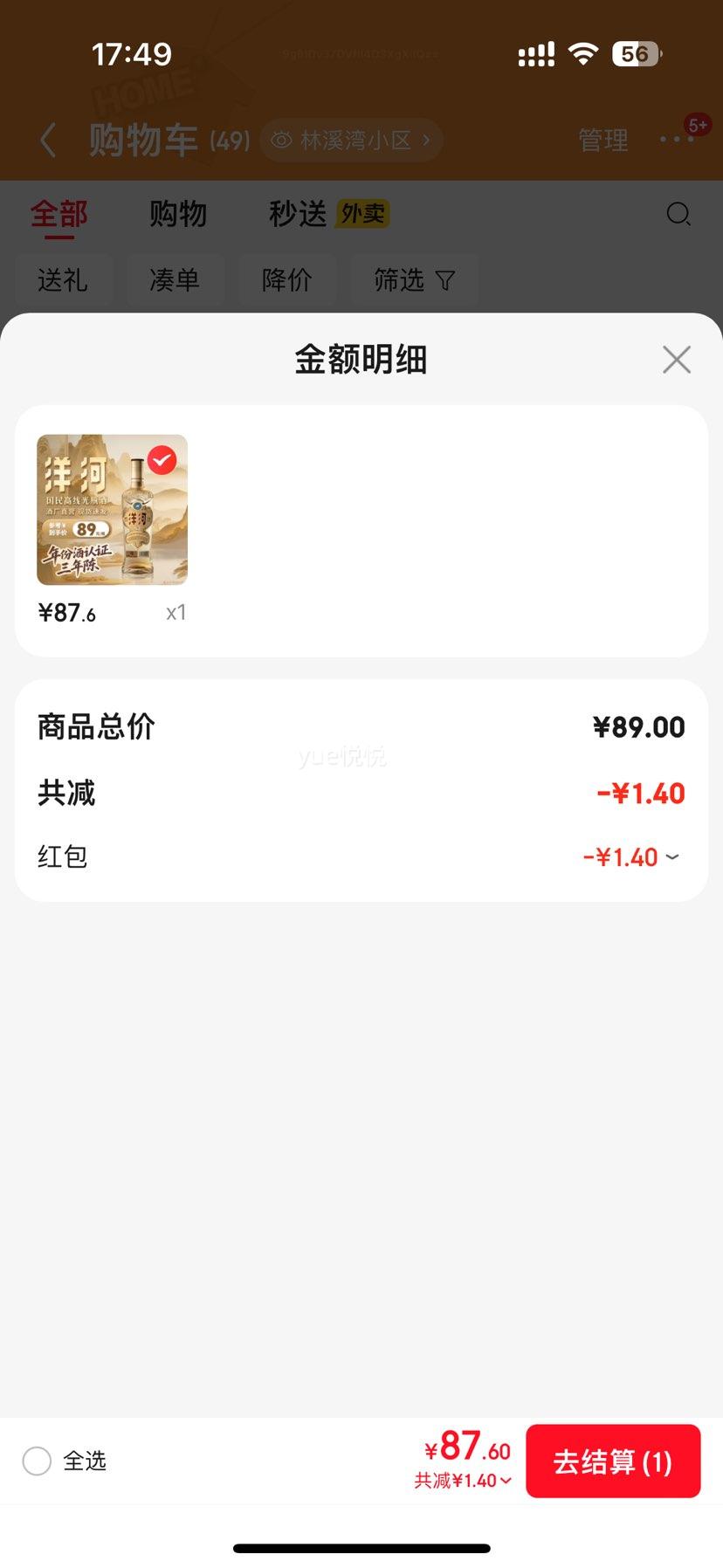Open the 管理 cart management
Screen dimensions: 723x1568
[602, 140]
